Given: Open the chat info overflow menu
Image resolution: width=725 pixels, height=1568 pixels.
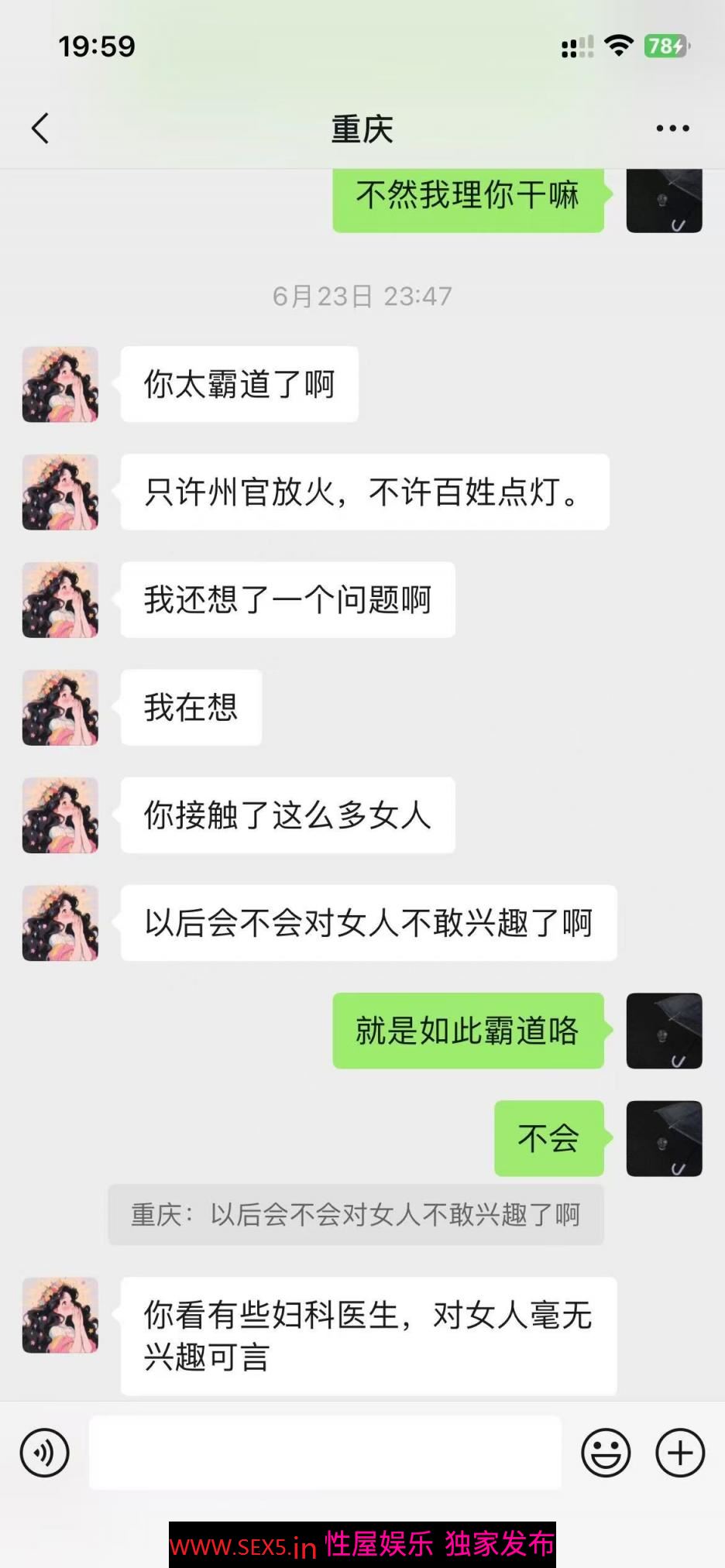Looking at the screenshot, I should click(x=672, y=129).
